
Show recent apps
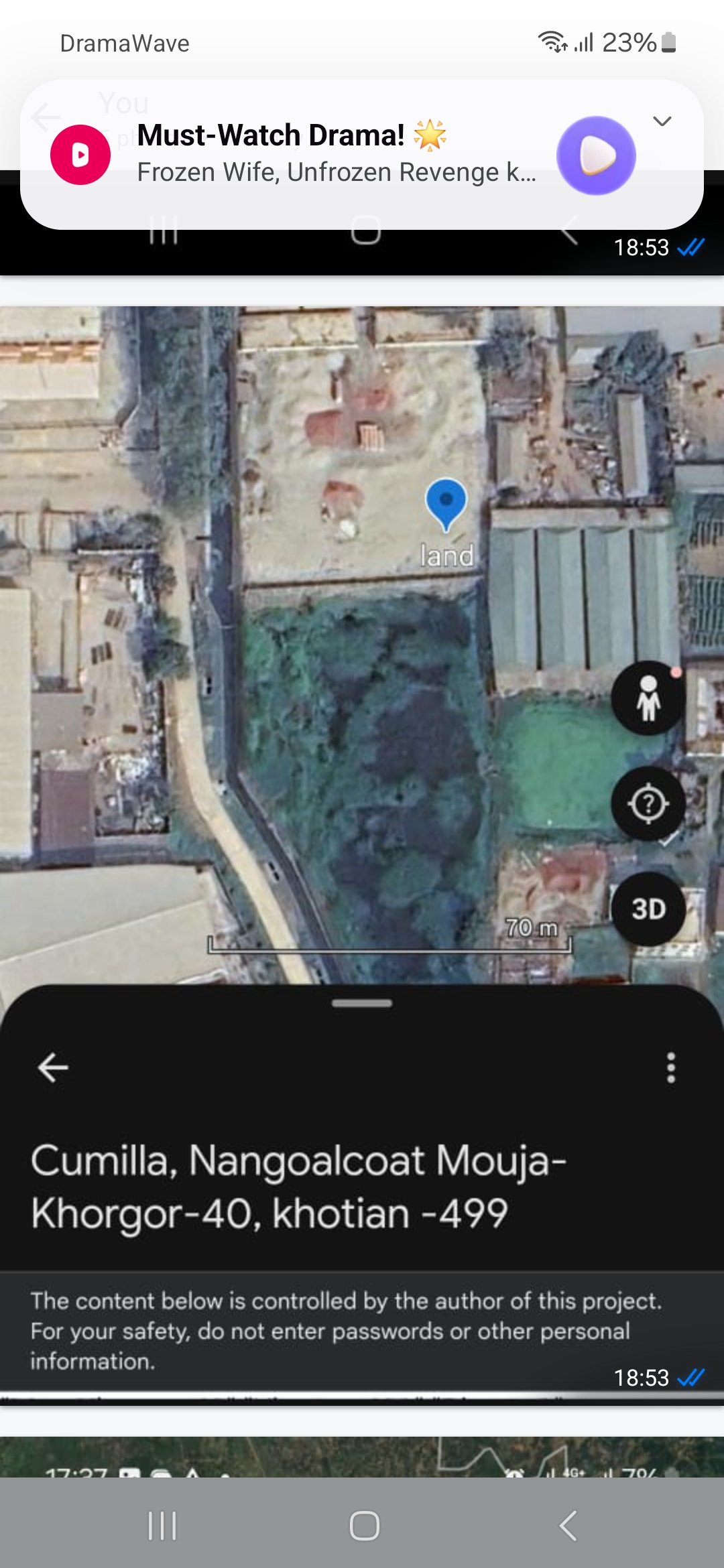162,1526
